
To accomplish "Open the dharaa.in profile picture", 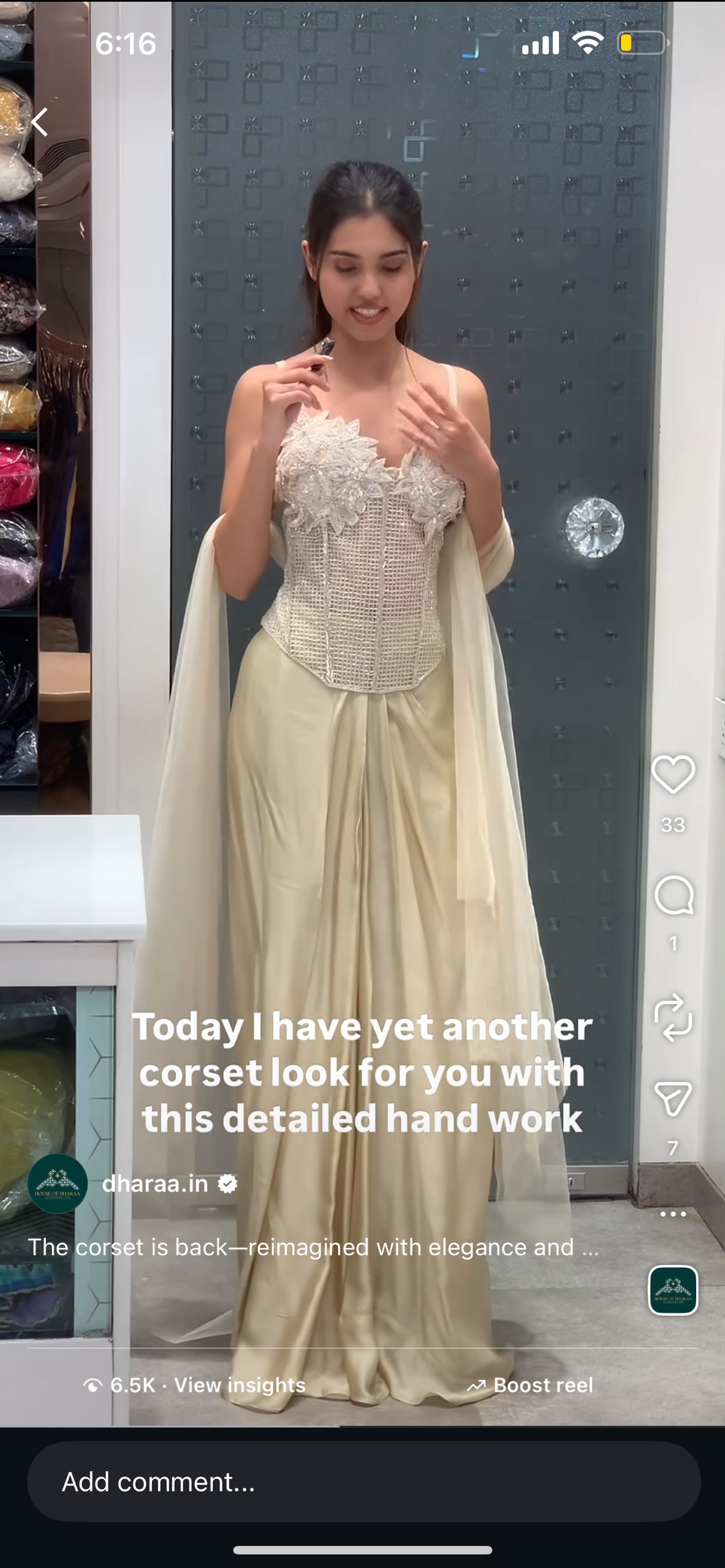I will click(x=58, y=1183).
